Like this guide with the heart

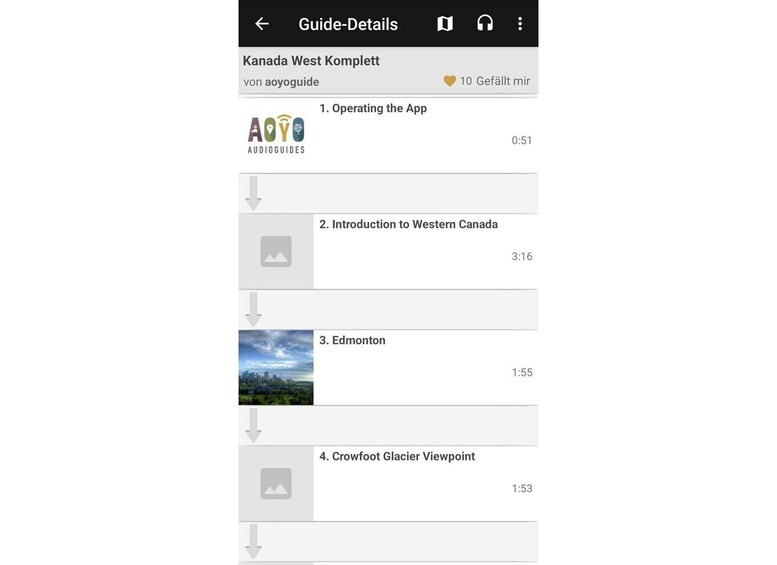point(450,81)
